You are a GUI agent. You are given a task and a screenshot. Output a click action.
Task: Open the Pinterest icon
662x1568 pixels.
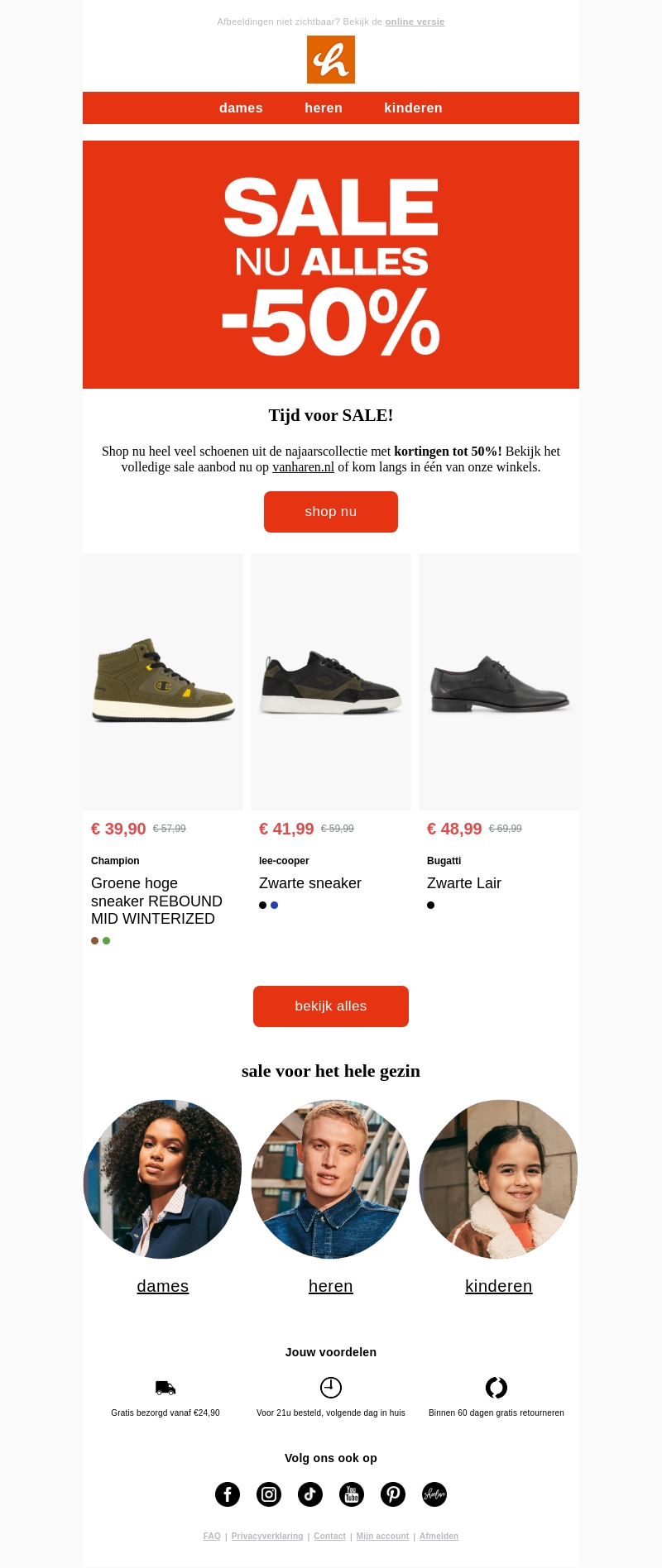(393, 1494)
